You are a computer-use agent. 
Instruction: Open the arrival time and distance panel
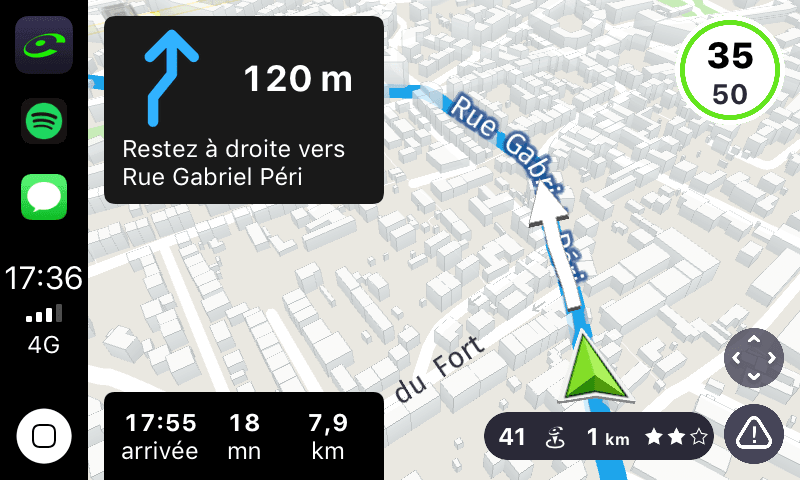pyautogui.click(x=243, y=436)
